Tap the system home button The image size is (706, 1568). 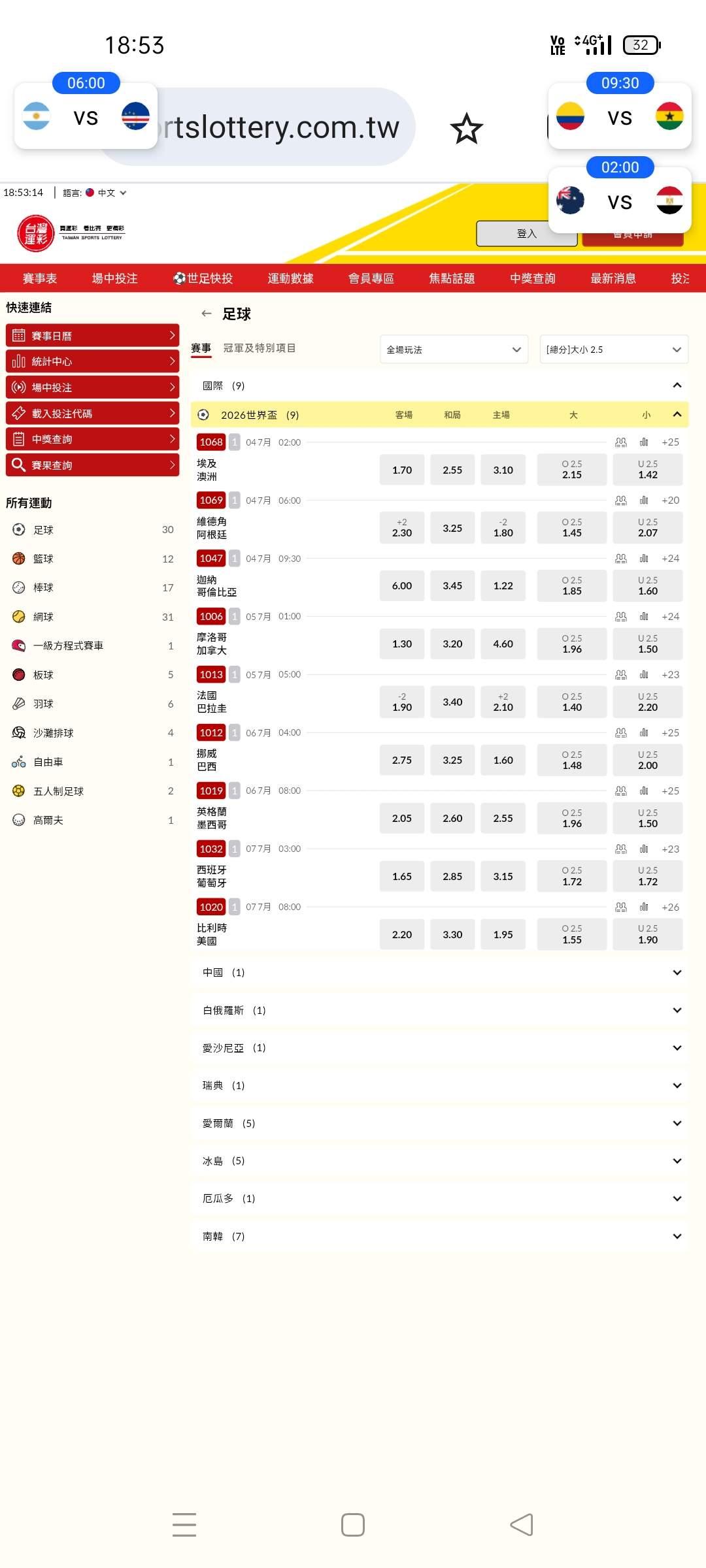point(353,1525)
